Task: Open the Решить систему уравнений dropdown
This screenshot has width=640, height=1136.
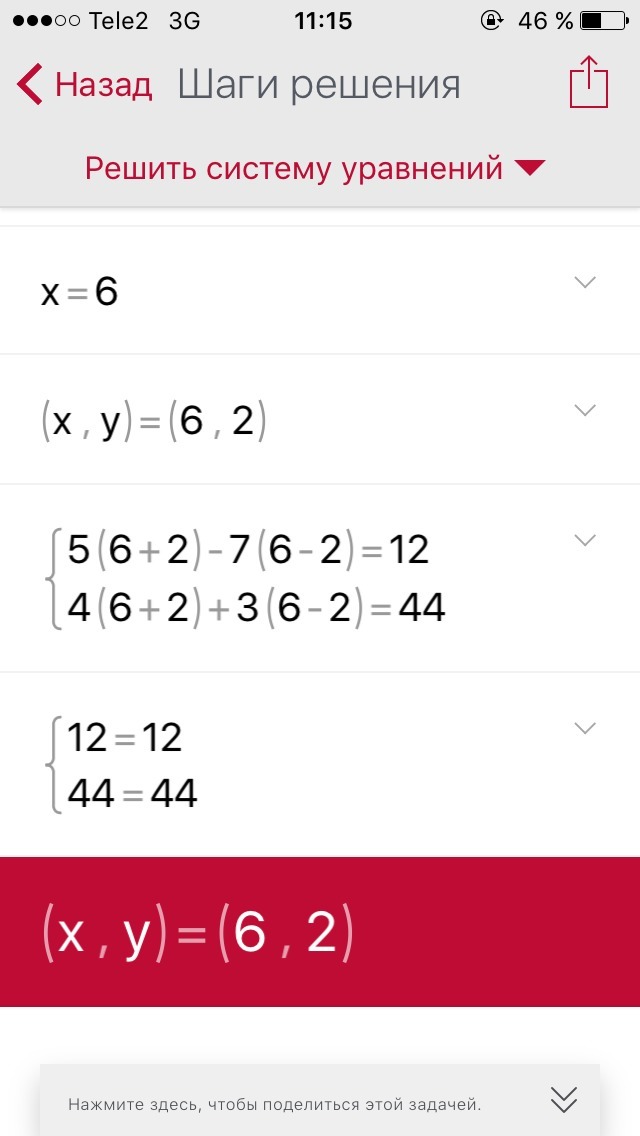Action: point(314,168)
